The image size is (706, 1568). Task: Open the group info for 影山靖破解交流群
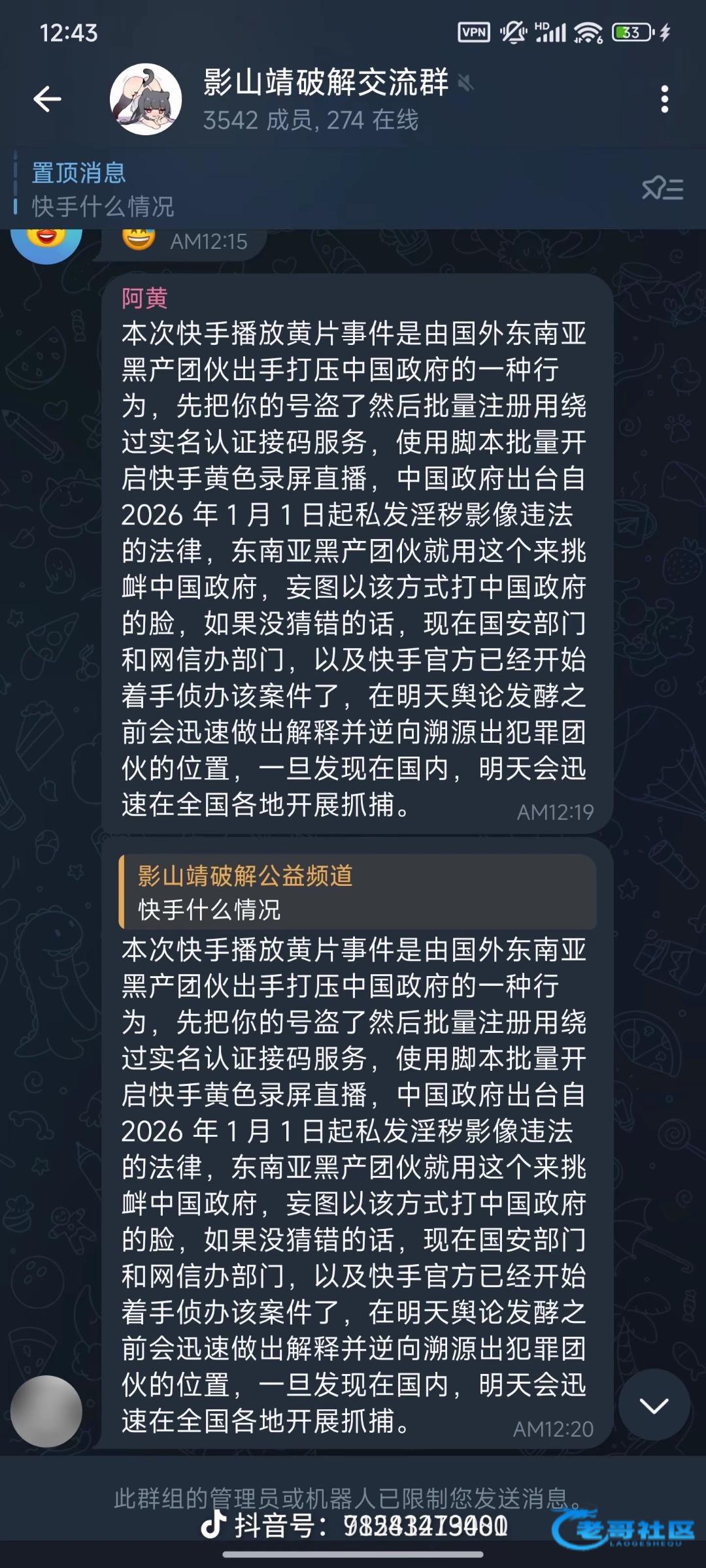(x=325, y=99)
